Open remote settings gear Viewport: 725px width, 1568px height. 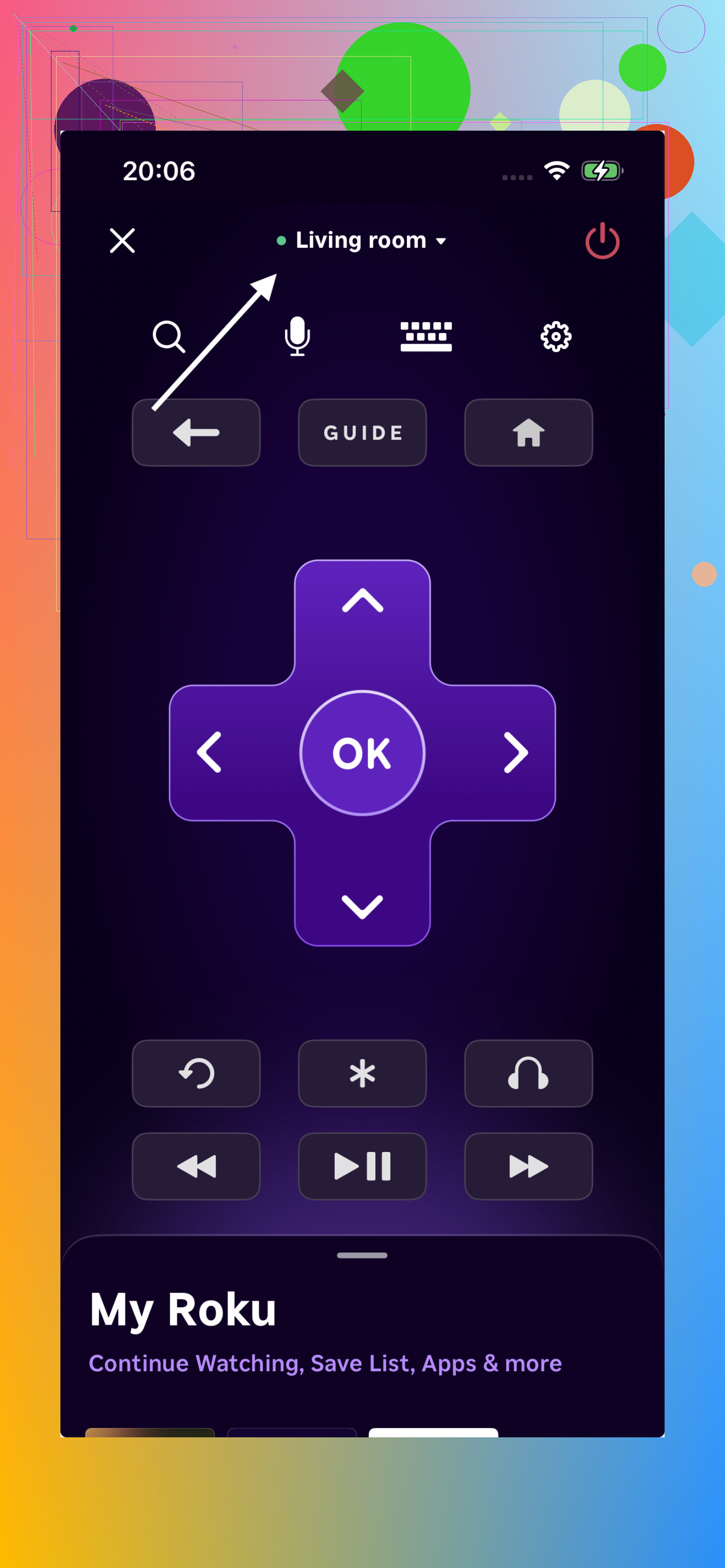(556, 337)
